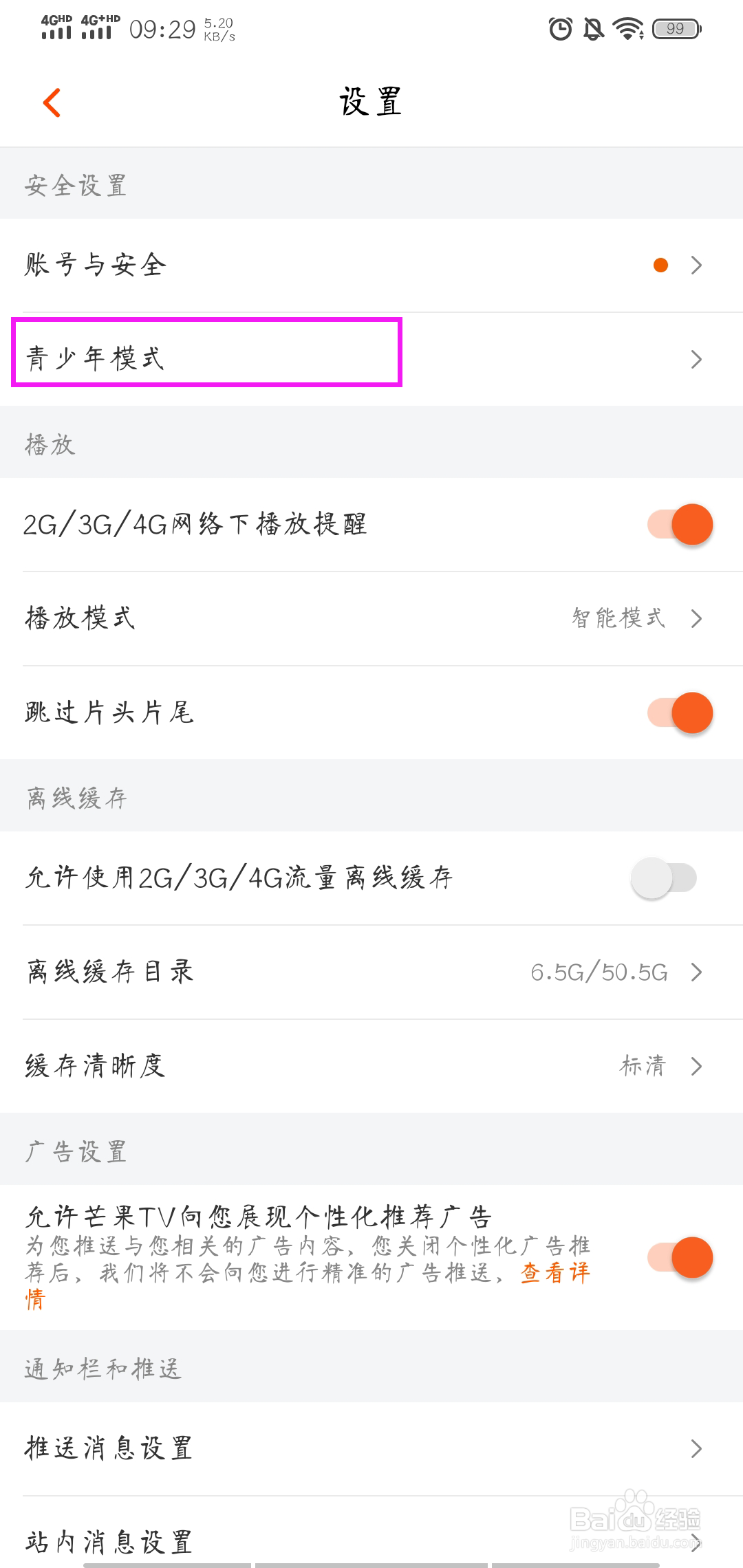Open 站内消息设置
The width and height of the screenshot is (743, 1568).
(371, 1540)
